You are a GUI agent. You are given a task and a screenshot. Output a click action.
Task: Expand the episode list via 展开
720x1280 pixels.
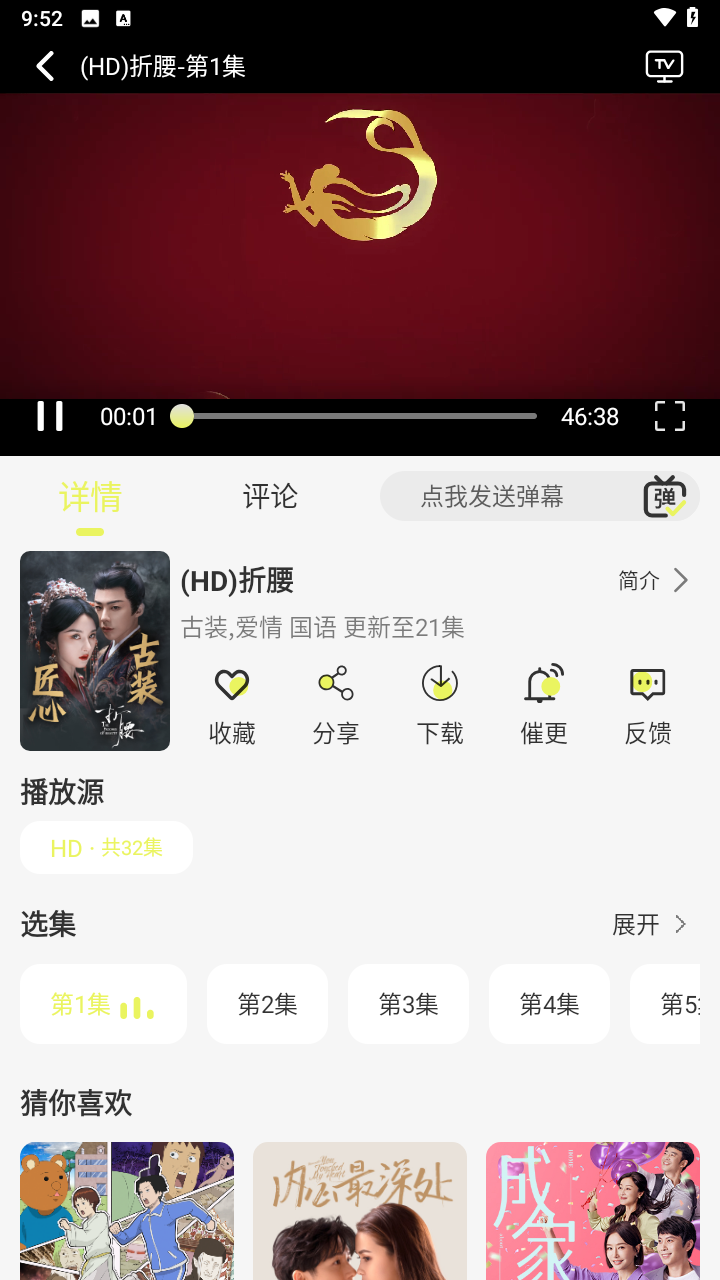click(650, 925)
